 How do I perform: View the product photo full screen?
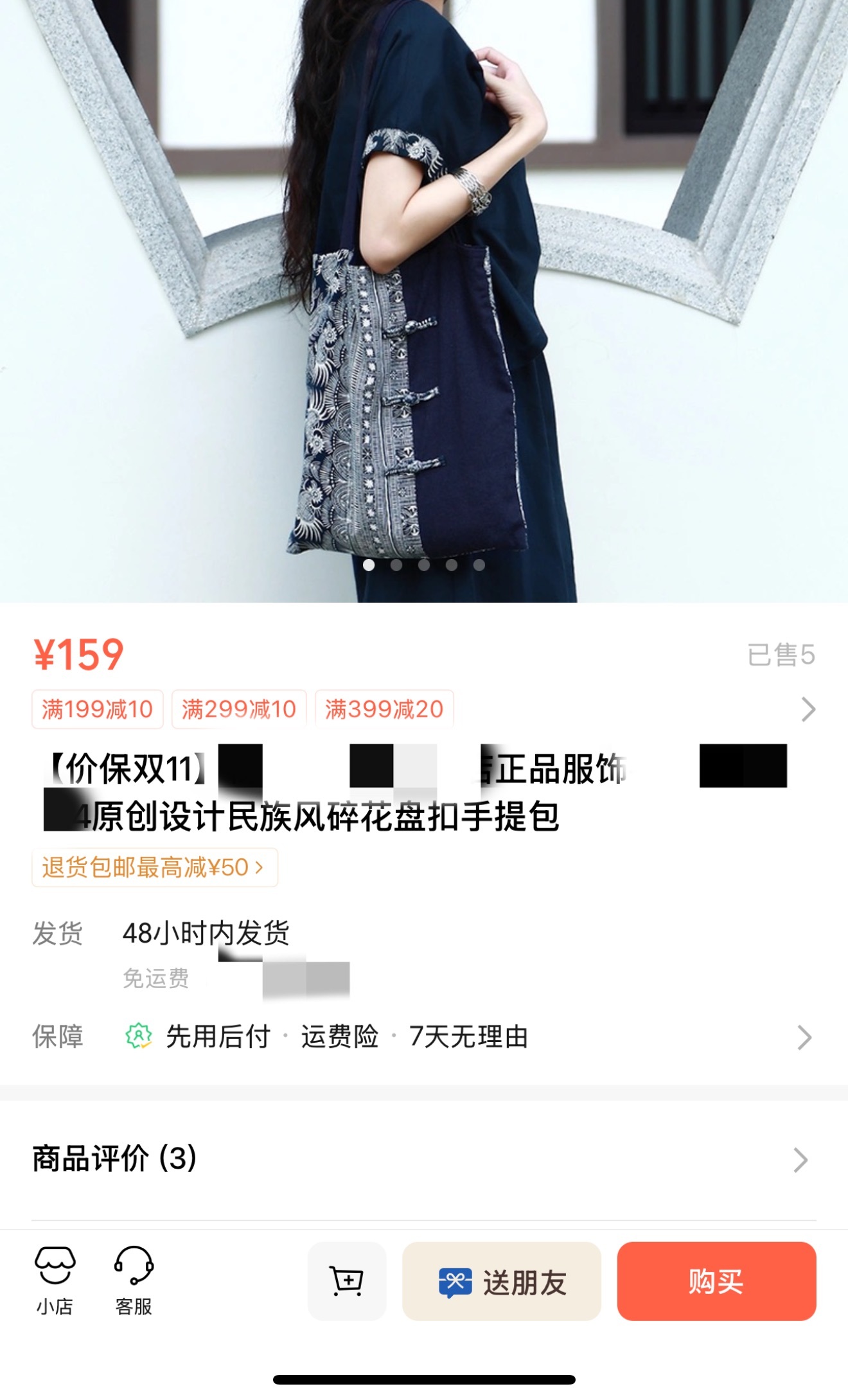[424, 296]
